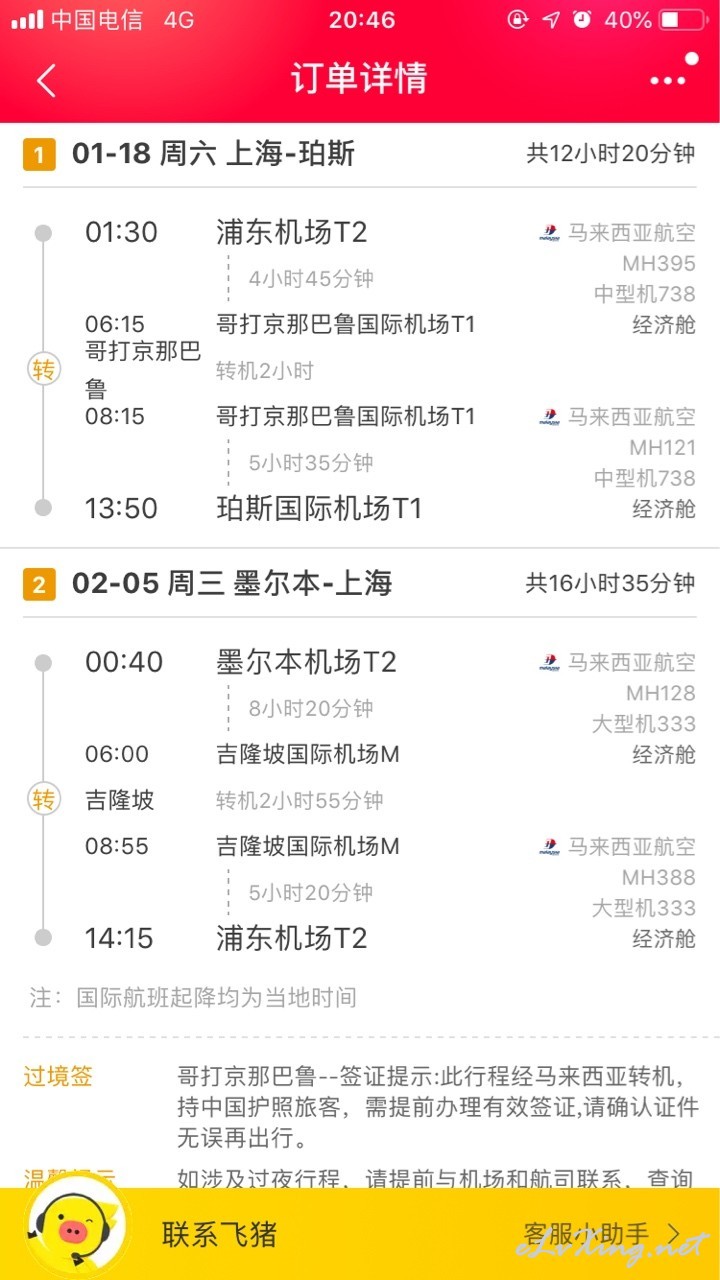This screenshot has width=720, height=1280.
Task: Open the three-dot overflow menu
Action: click(x=668, y=80)
